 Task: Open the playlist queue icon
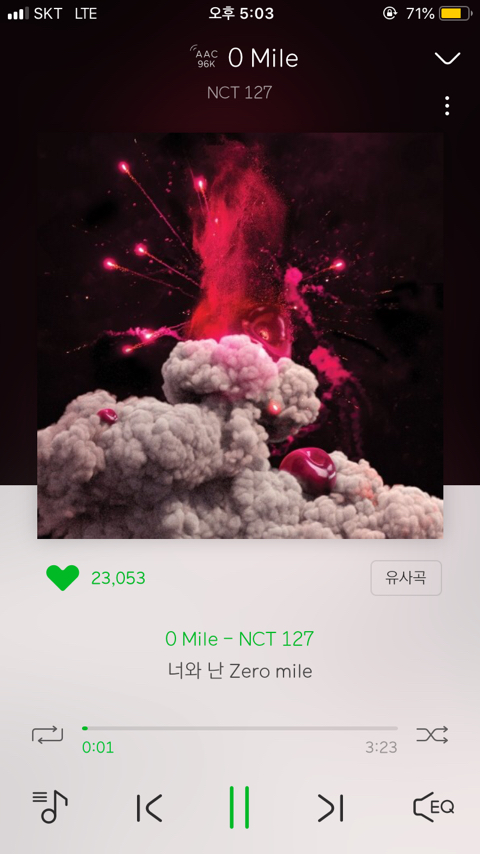[50, 807]
